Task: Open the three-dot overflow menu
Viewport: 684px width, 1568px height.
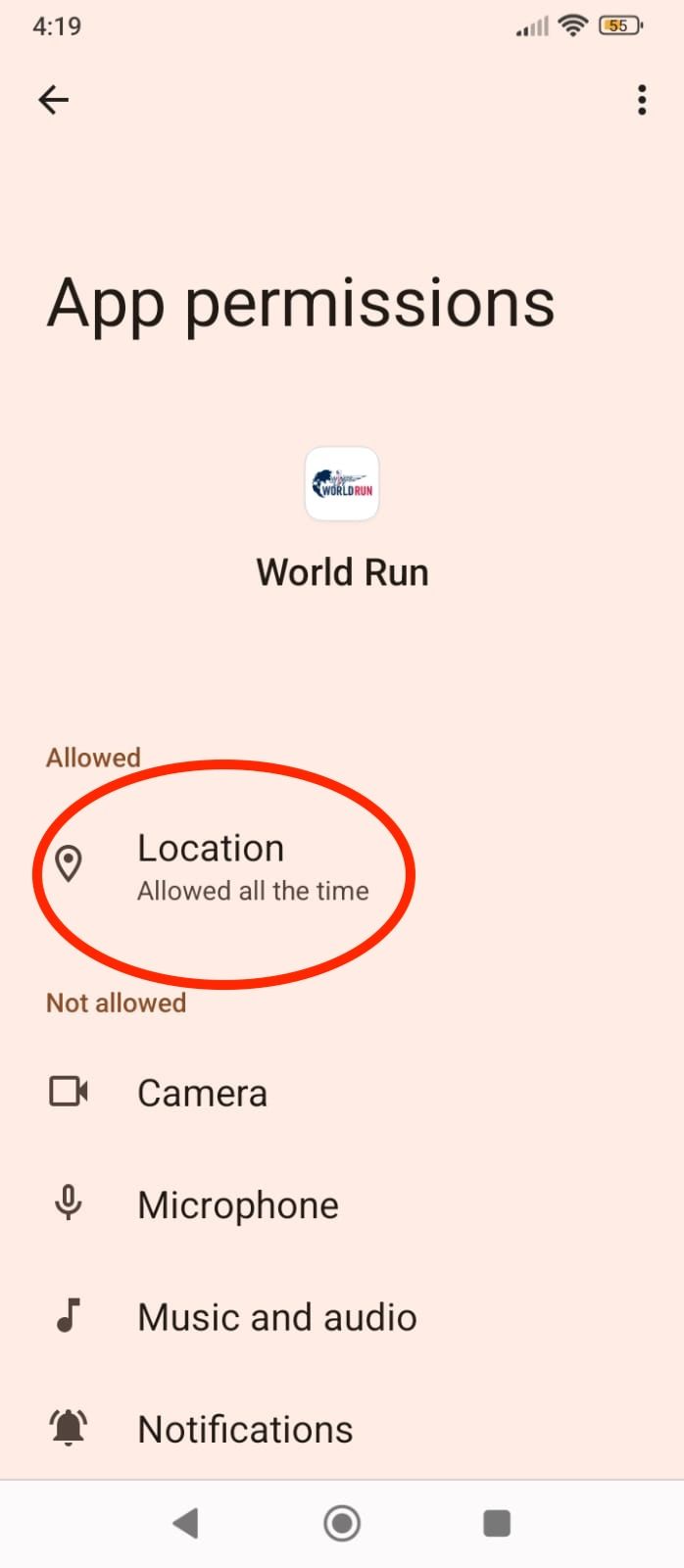Action: [x=642, y=100]
